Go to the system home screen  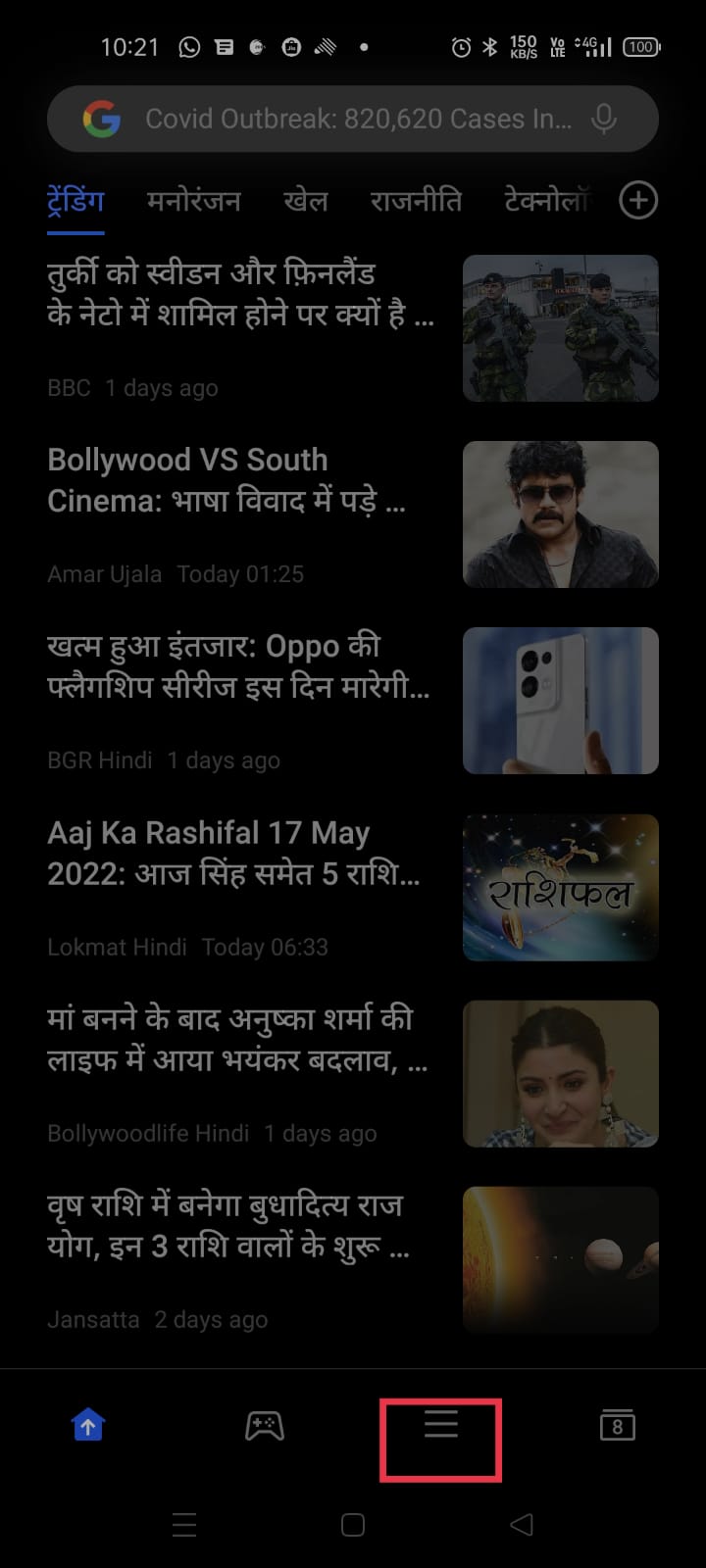pos(353,1524)
